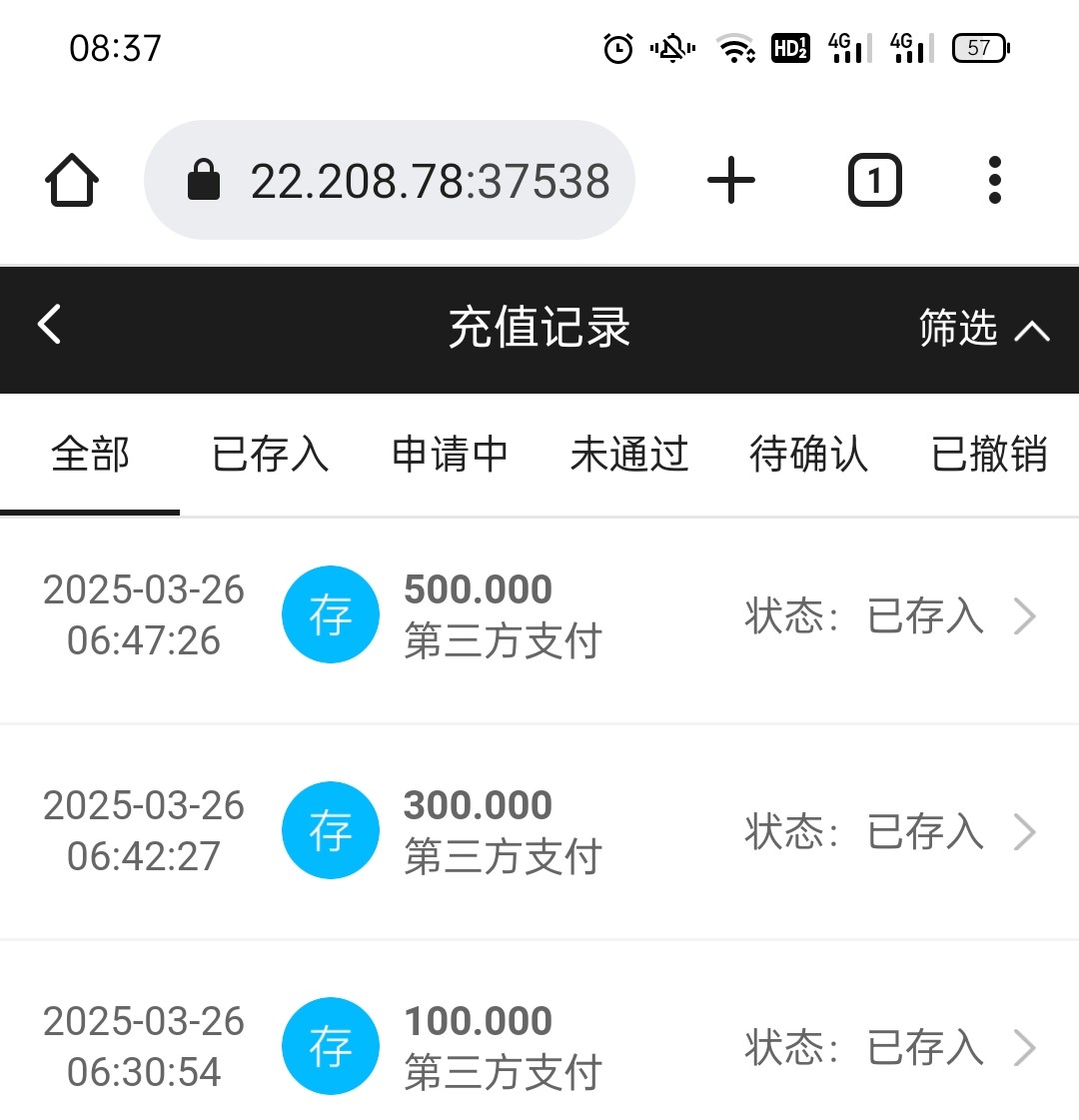Screen dimensions: 1079x1120
Task: View the 待确认 tab
Action: (x=808, y=455)
